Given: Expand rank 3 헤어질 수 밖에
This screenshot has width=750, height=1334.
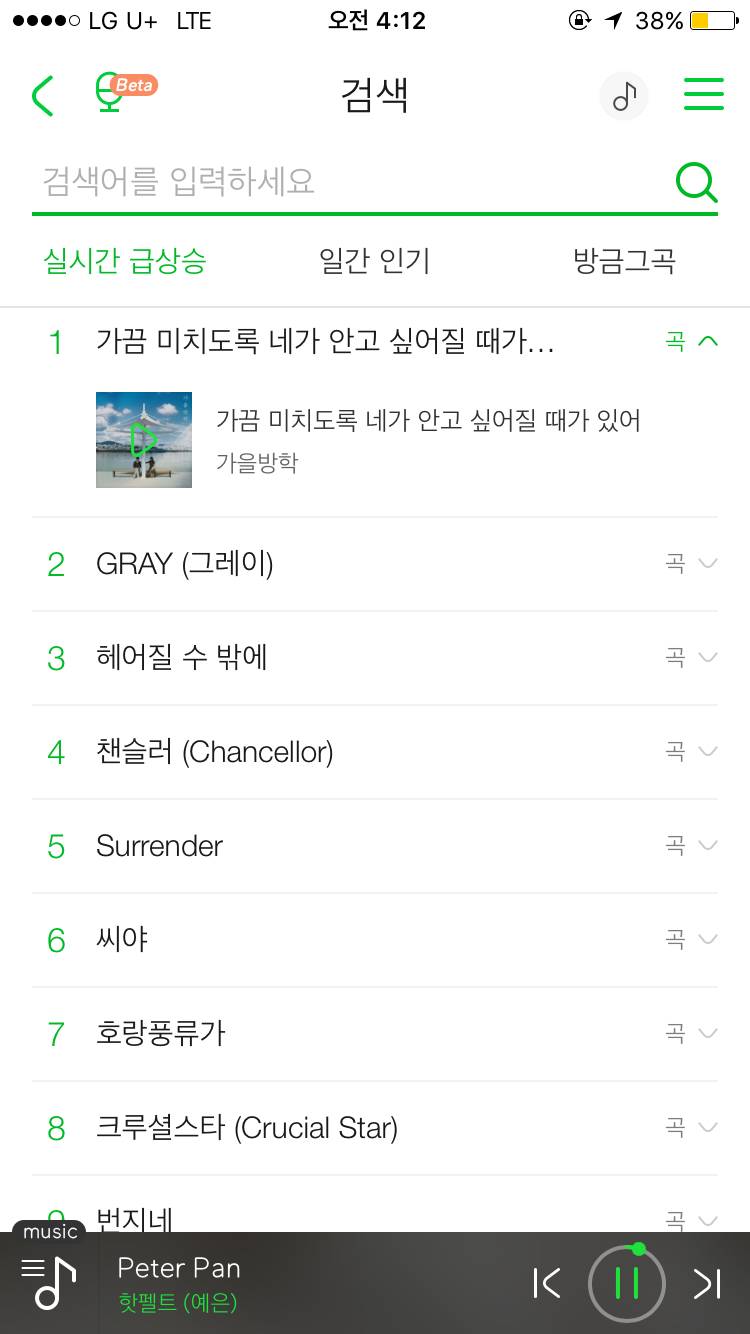Looking at the screenshot, I should [x=706, y=658].
